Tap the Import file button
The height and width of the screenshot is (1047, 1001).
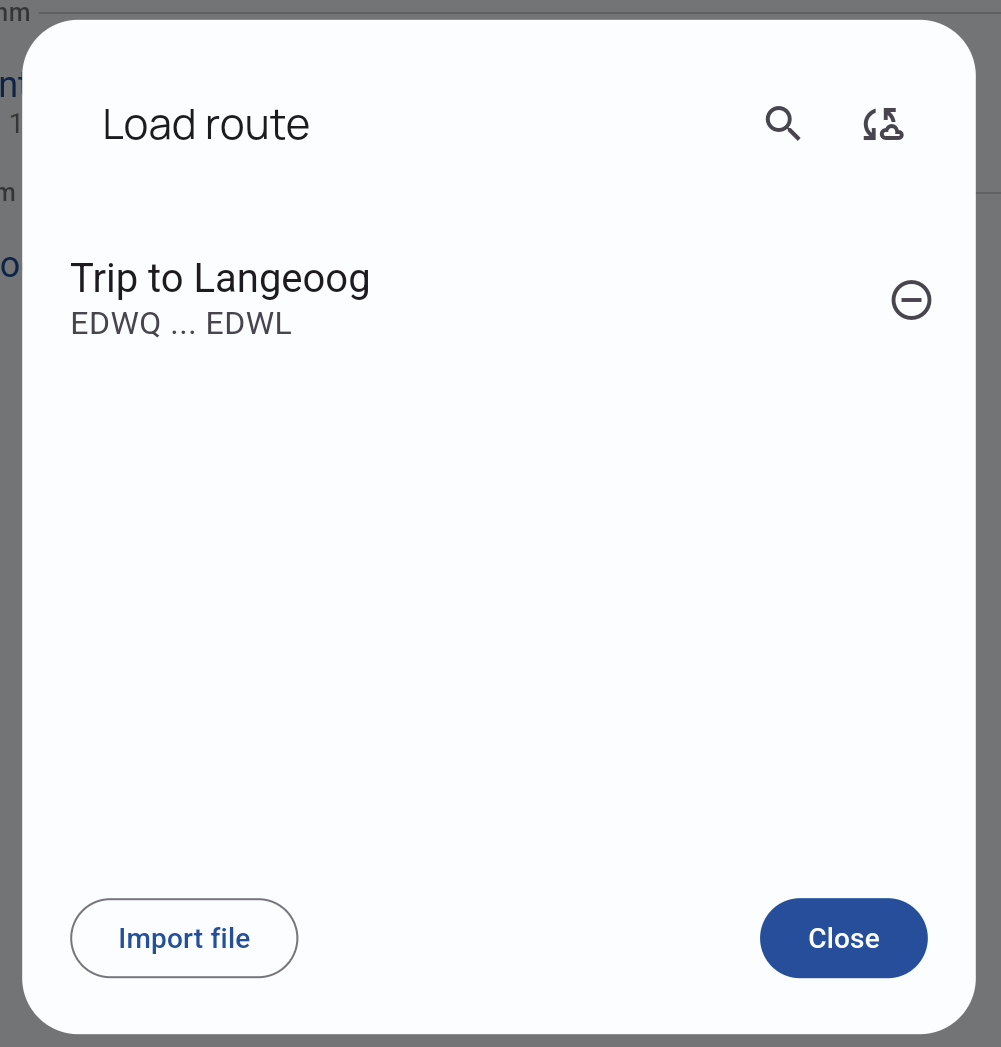tap(184, 938)
